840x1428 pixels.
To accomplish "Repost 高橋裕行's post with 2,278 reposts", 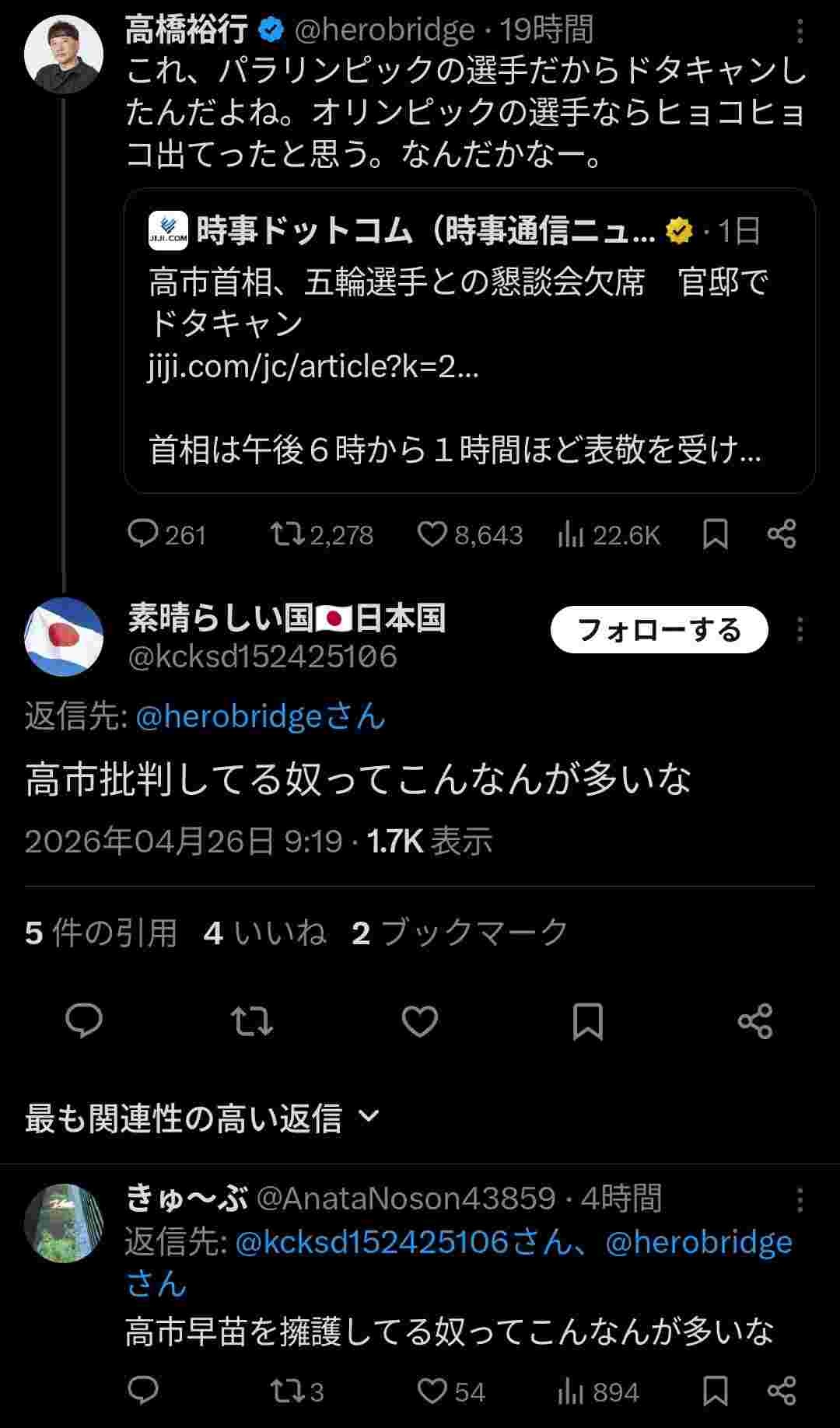I will click(288, 534).
